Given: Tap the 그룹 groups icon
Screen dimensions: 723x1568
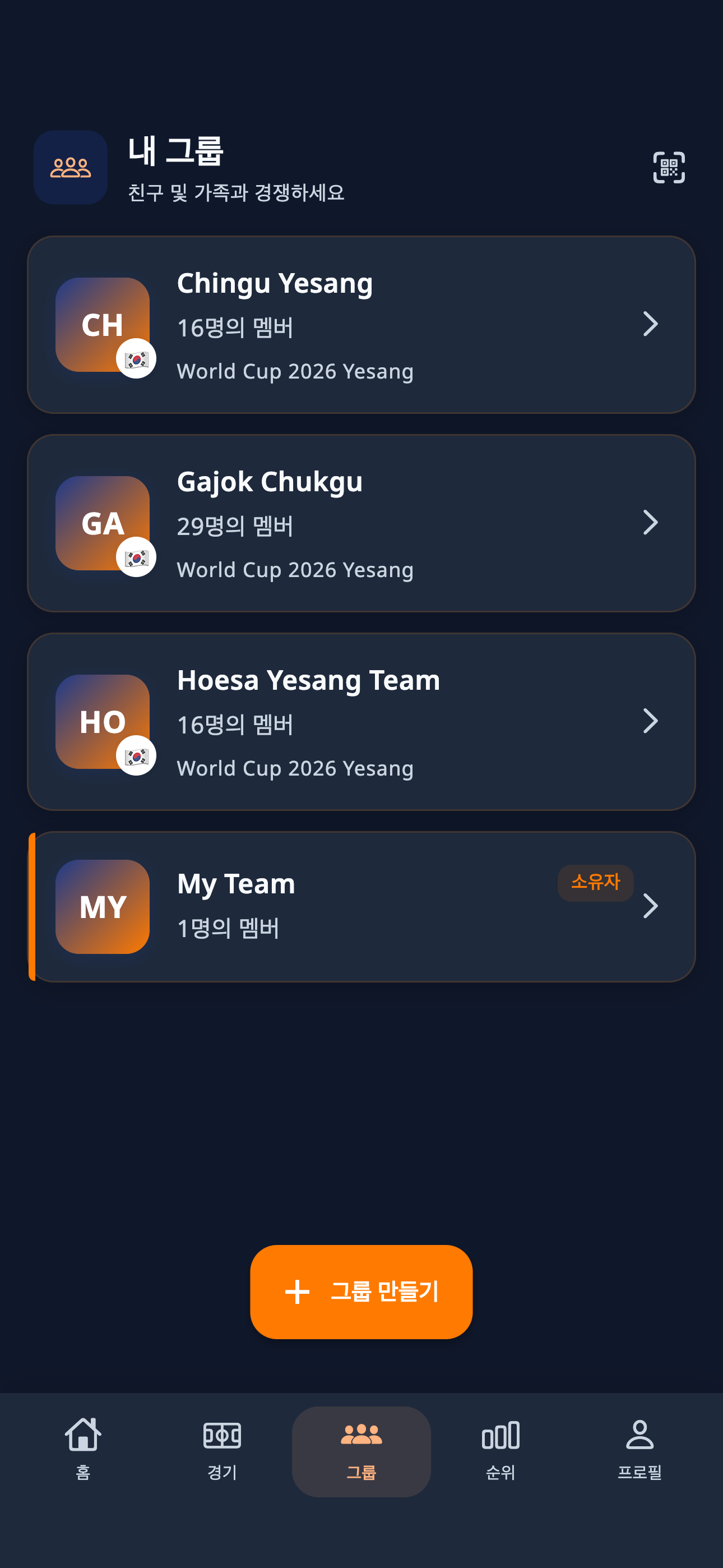Looking at the screenshot, I should (x=361, y=1435).
